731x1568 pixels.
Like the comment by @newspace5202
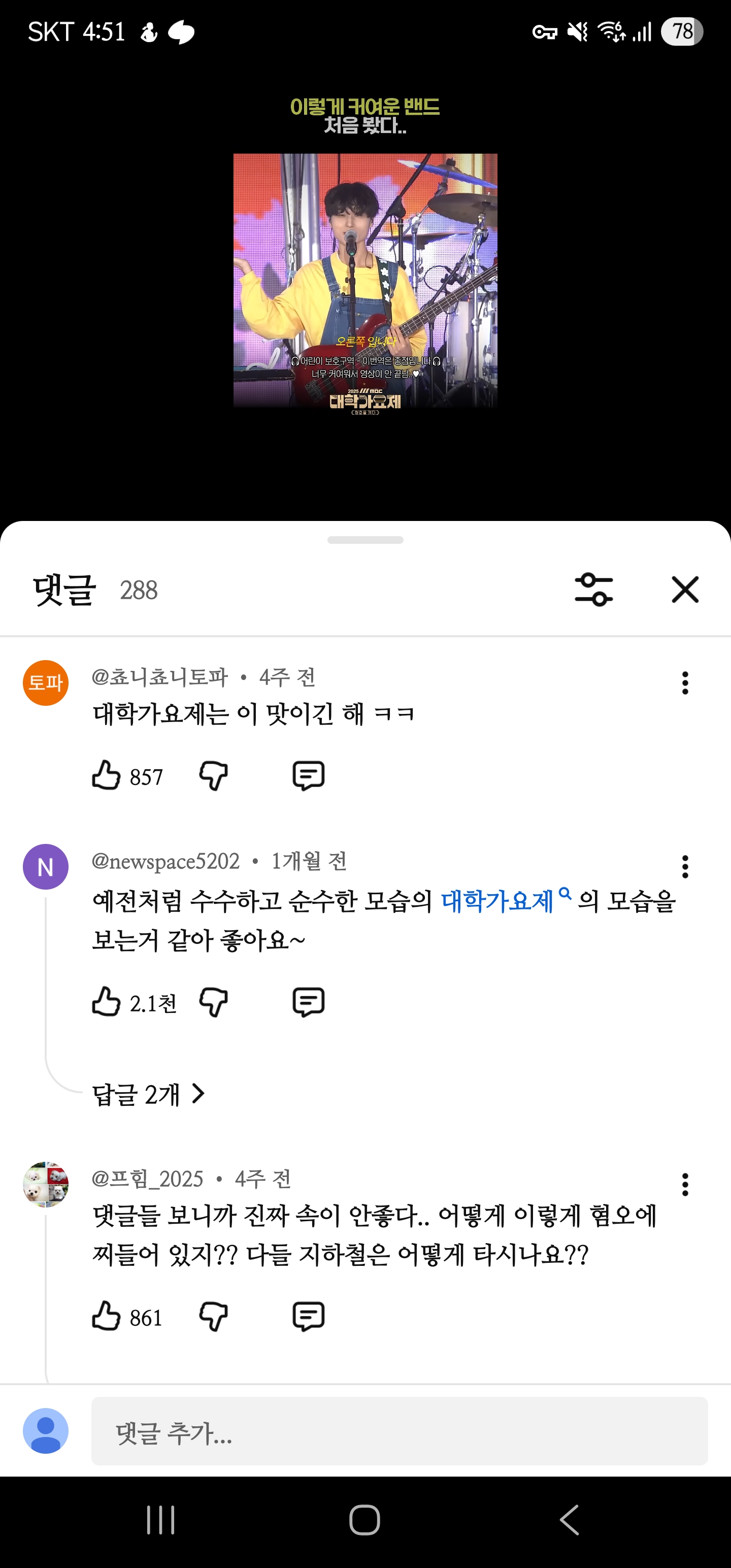(106, 1002)
